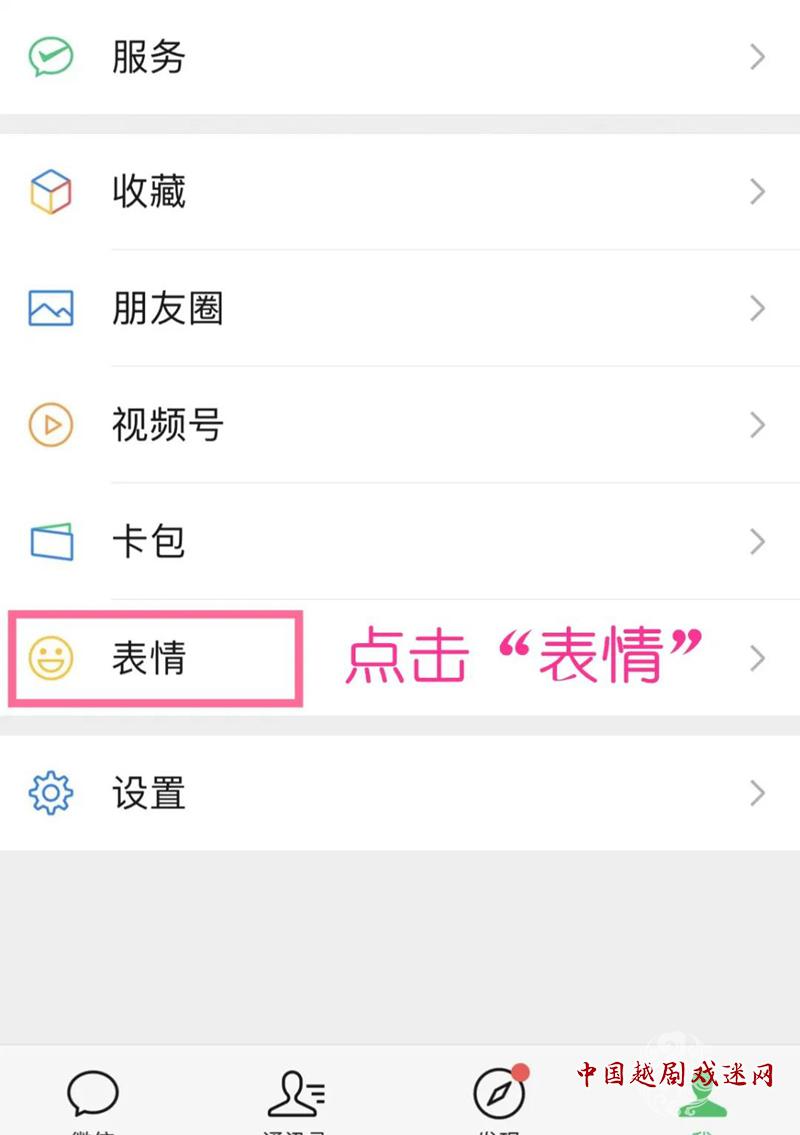The image size is (800, 1135).
Task: Open 卡包 (Cards & Offers)
Action: tap(400, 542)
